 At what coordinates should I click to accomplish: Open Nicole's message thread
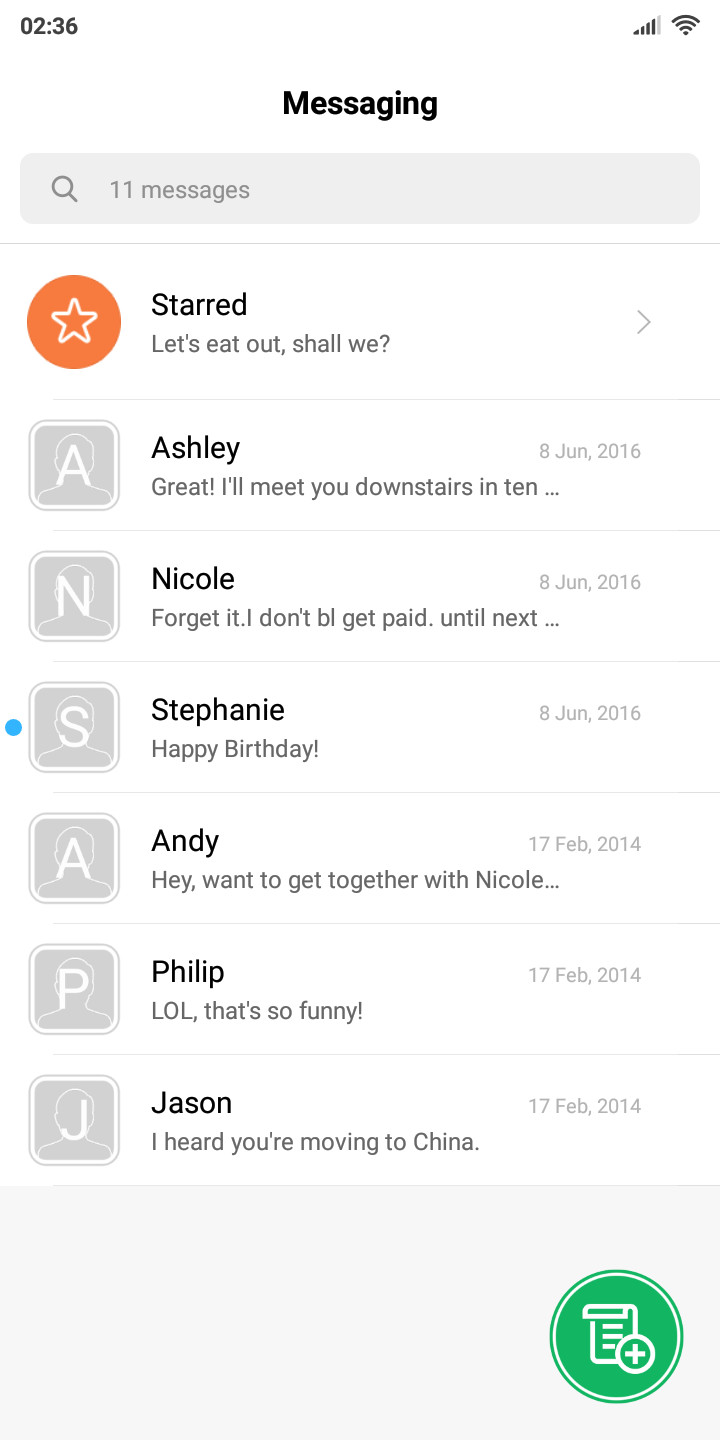click(x=360, y=597)
